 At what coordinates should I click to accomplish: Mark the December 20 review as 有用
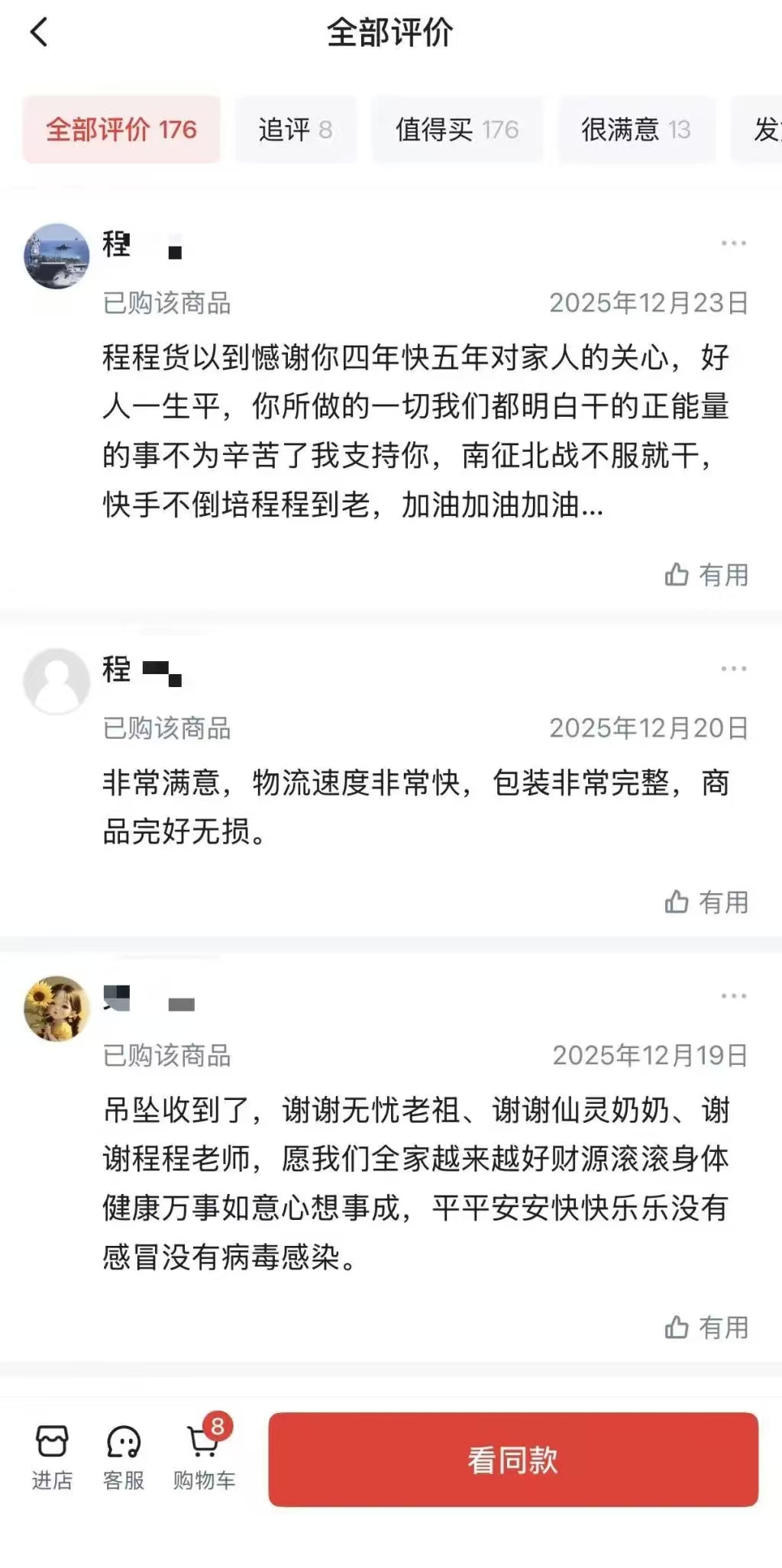[706, 902]
